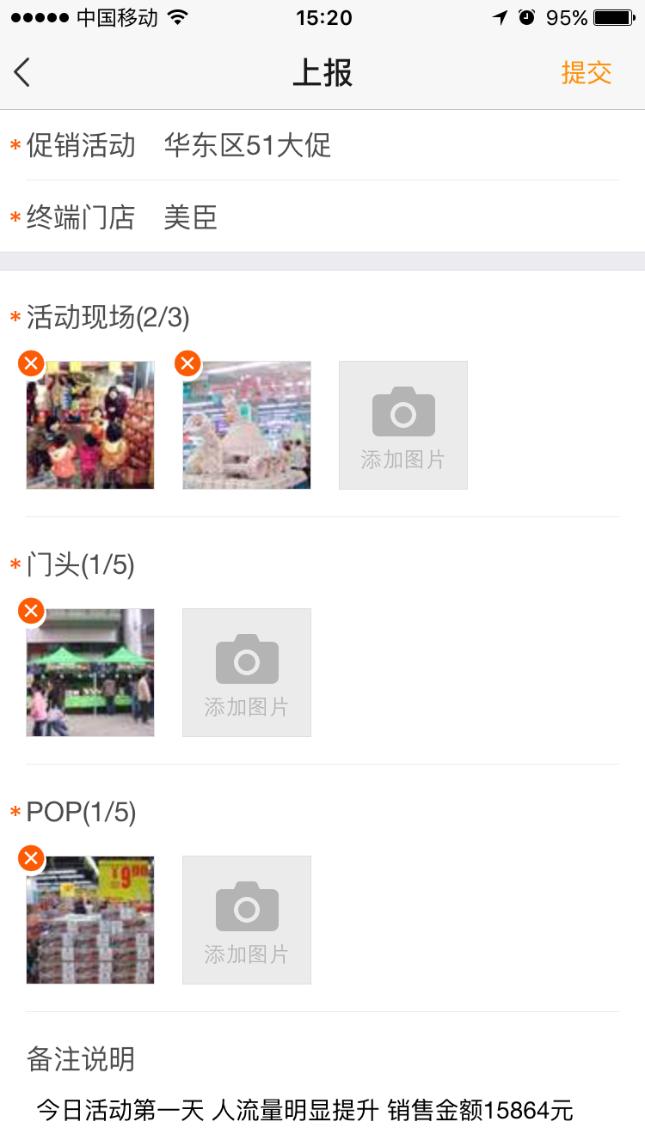Go back from the 上报 page
This screenshot has width=645, height=1146.
[x=23, y=73]
